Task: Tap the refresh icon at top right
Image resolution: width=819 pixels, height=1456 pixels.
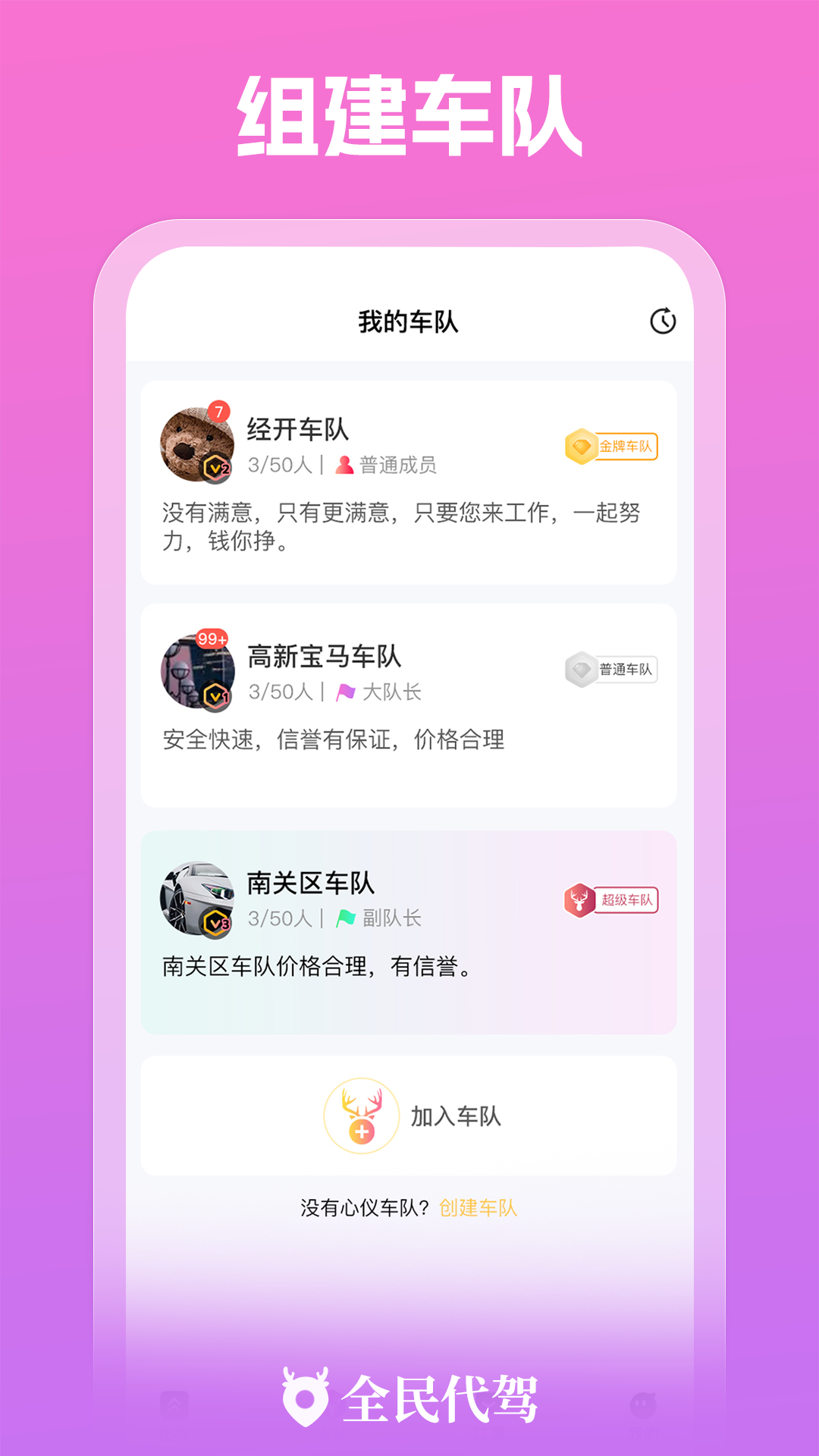Action: pyautogui.click(x=664, y=322)
